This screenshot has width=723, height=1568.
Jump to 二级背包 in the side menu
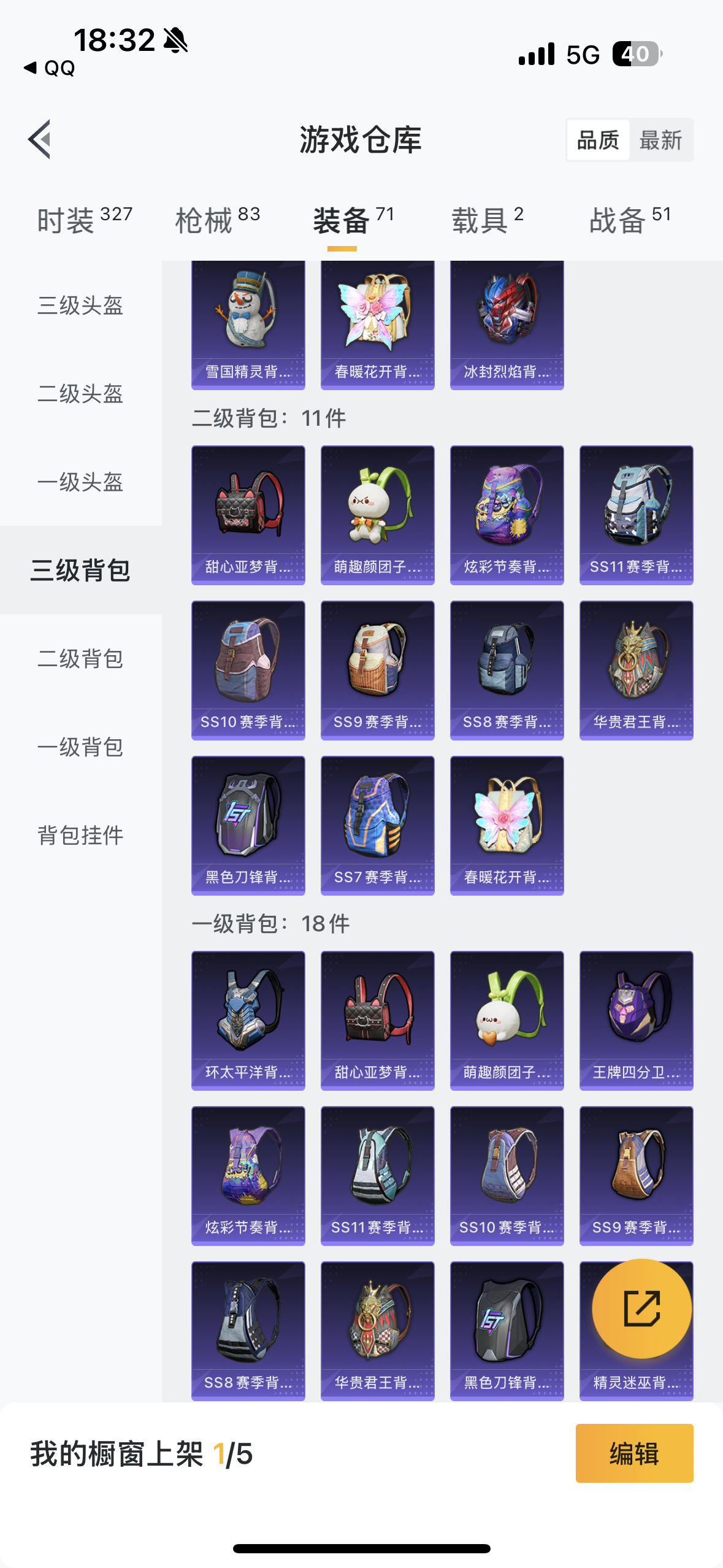click(x=80, y=659)
